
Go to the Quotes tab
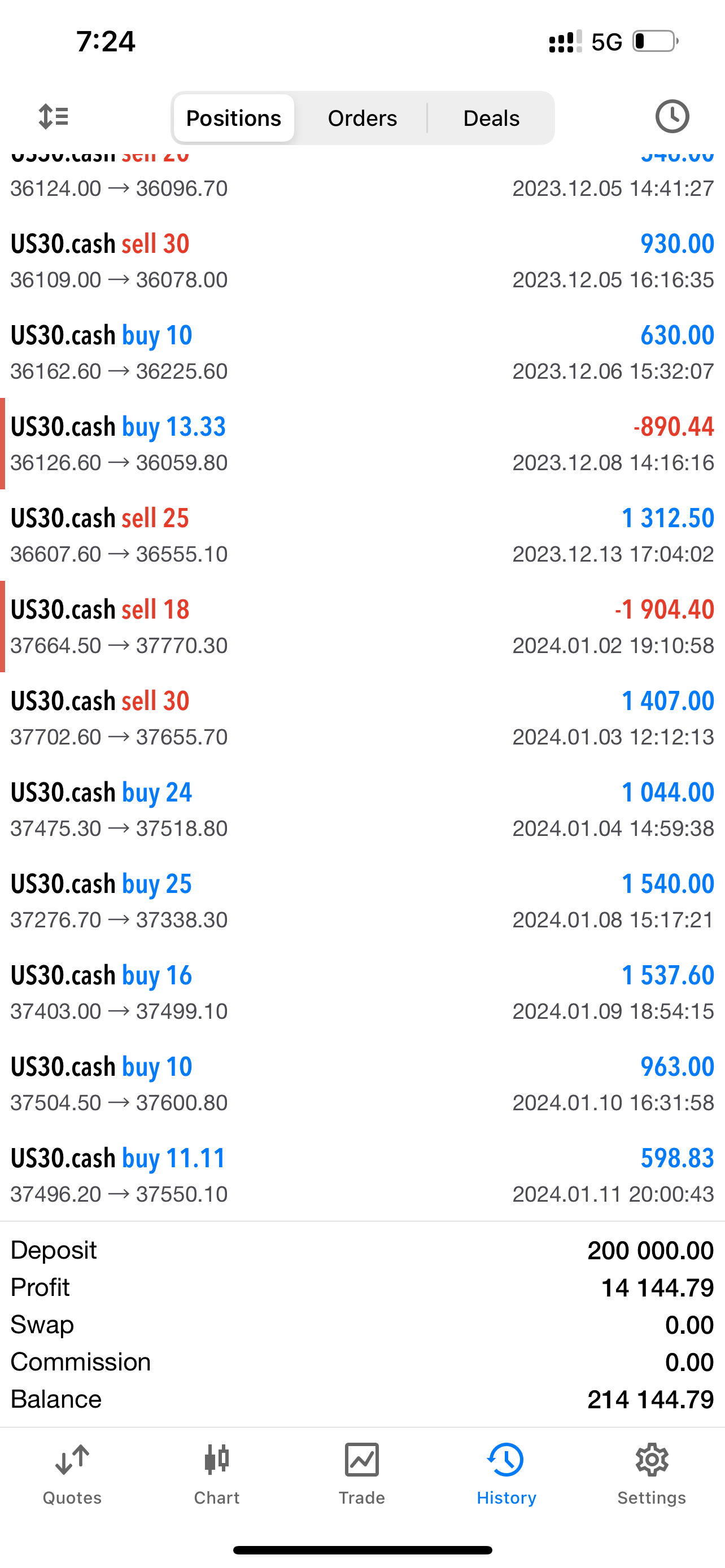click(x=72, y=1473)
